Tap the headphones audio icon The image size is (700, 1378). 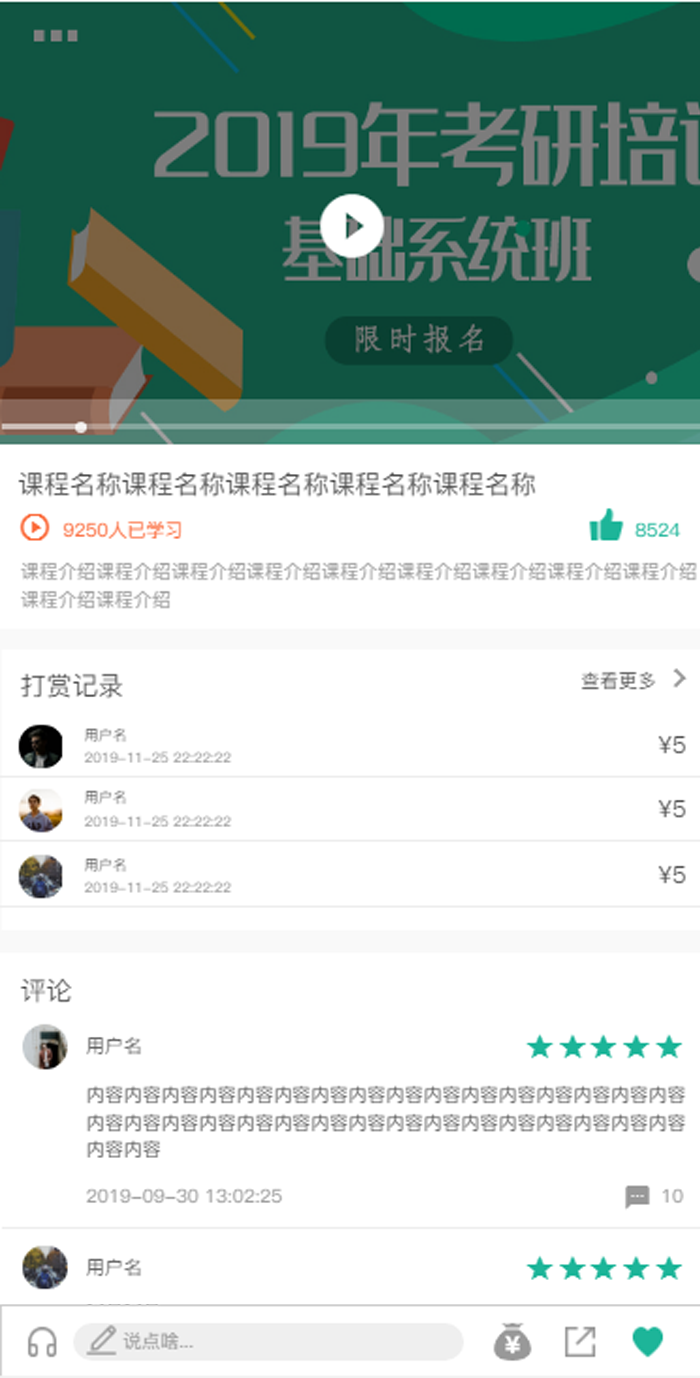(42, 1341)
